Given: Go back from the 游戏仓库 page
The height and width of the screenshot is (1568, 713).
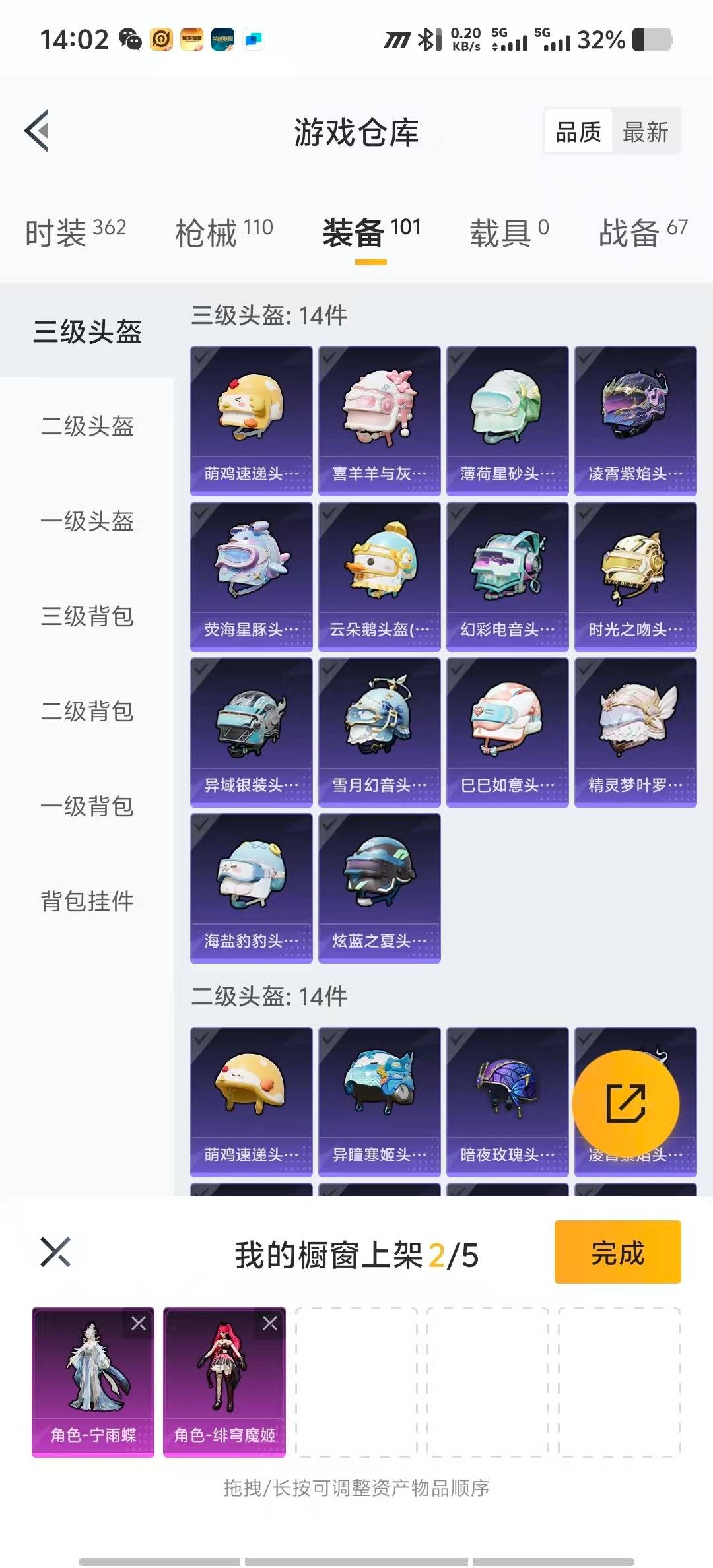Looking at the screenshot, I should click(x=38, y=131).
